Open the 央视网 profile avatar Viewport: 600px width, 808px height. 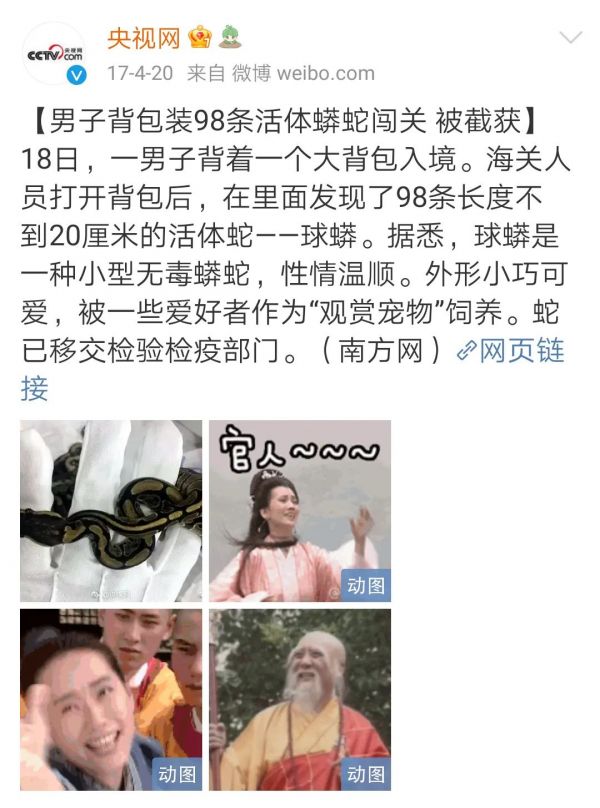coord(56,54)
